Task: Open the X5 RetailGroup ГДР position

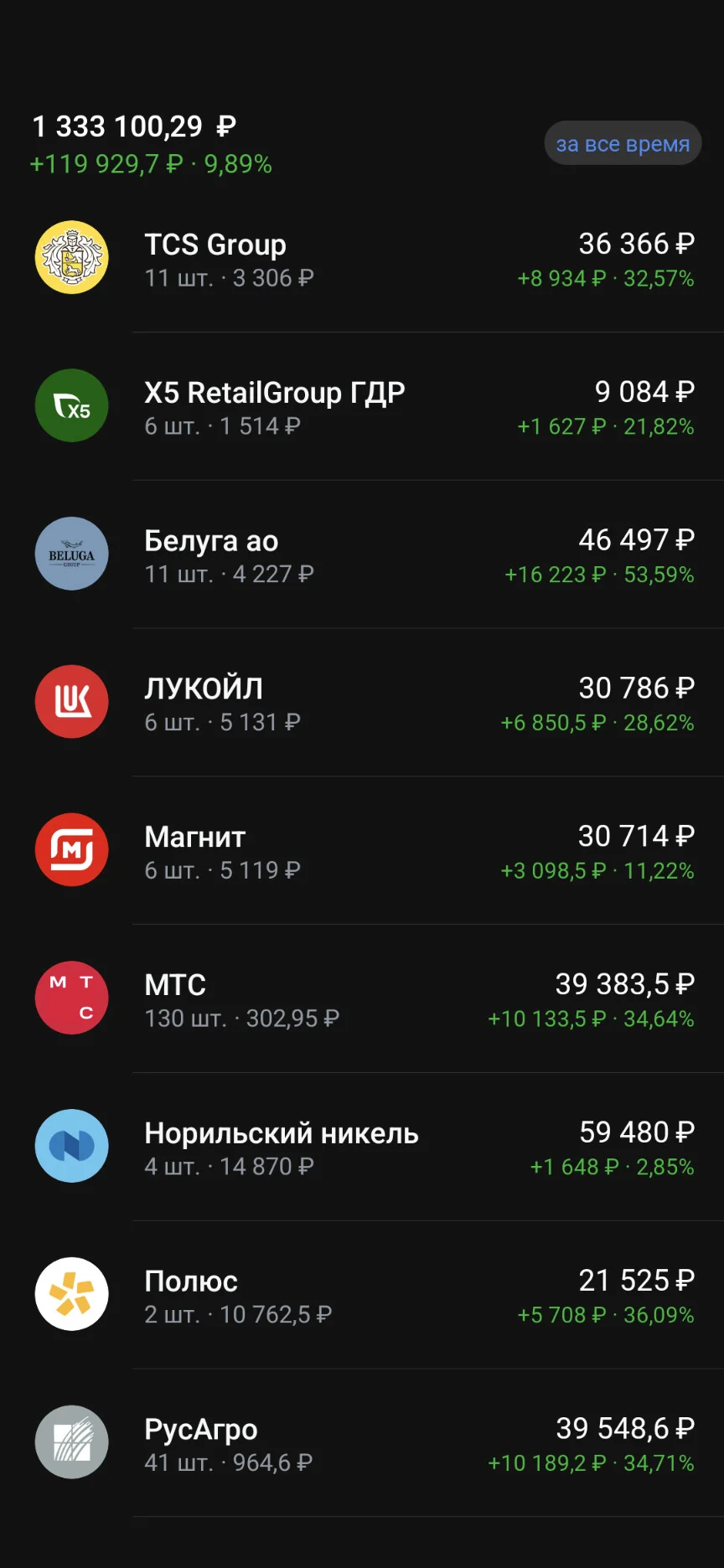Action: [362, 407]
